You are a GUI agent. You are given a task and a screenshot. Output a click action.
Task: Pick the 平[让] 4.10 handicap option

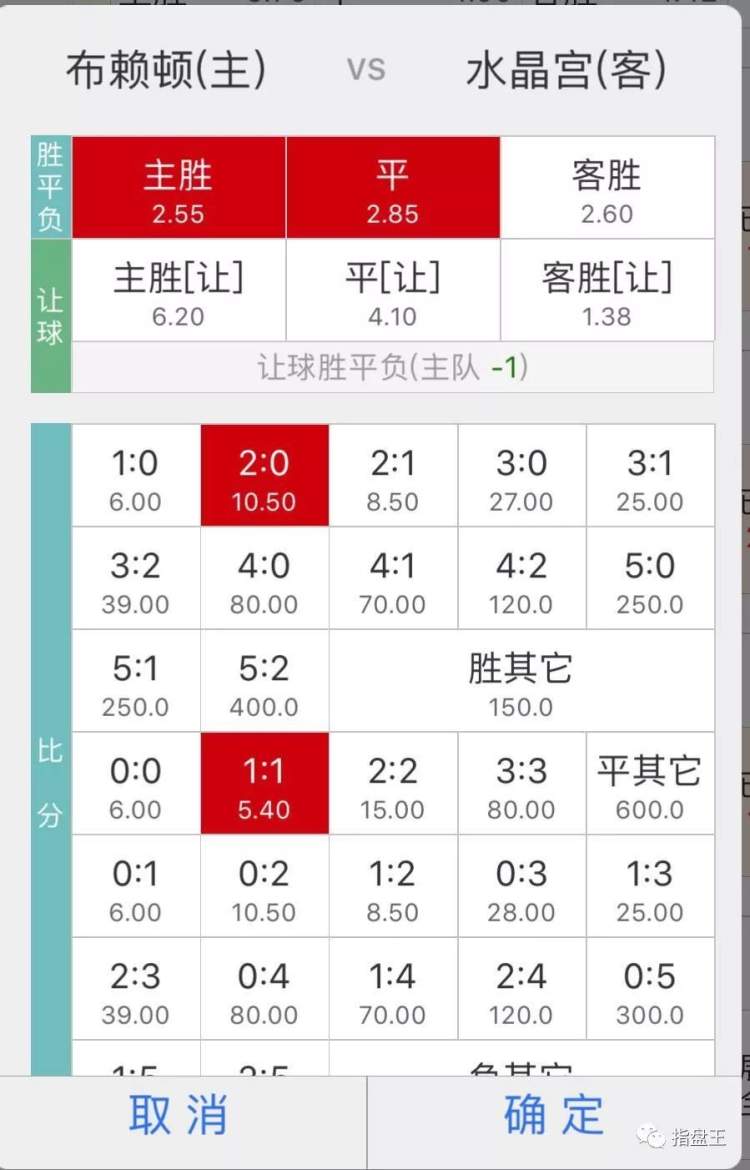coord(393,290)
